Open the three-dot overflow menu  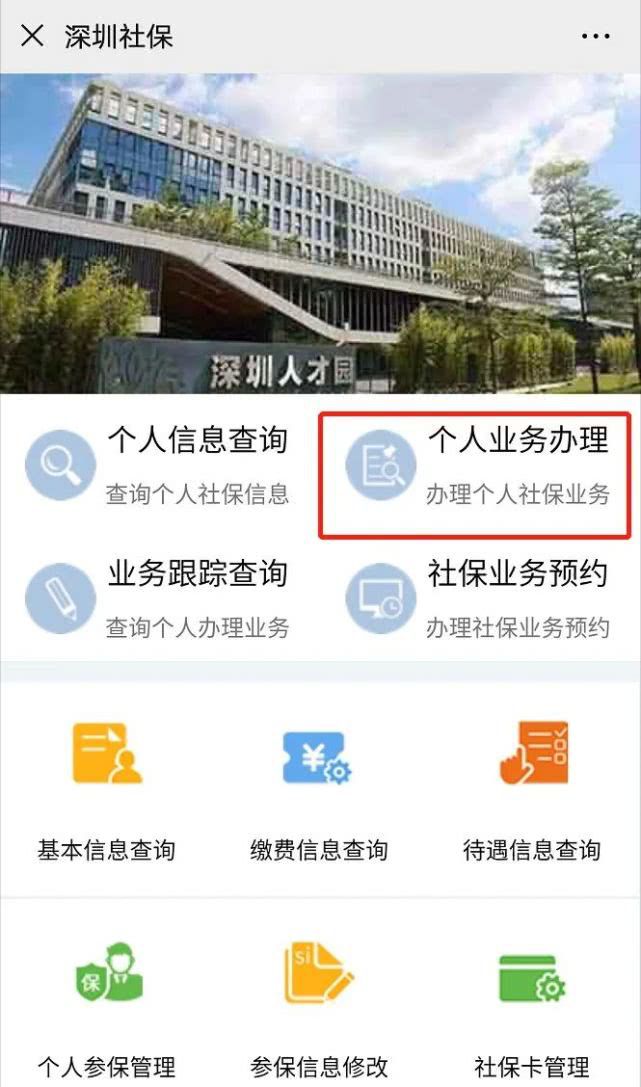(595, 37)
